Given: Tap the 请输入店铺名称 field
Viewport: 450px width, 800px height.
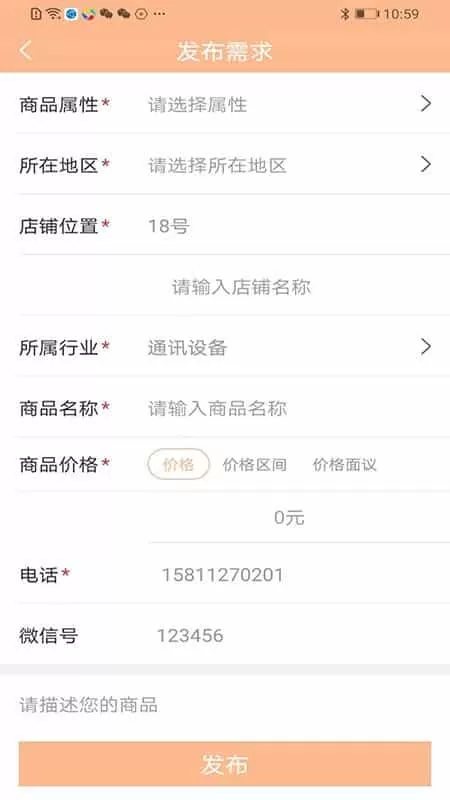Looking at the screenshot, I should click(x=241, y=287).
